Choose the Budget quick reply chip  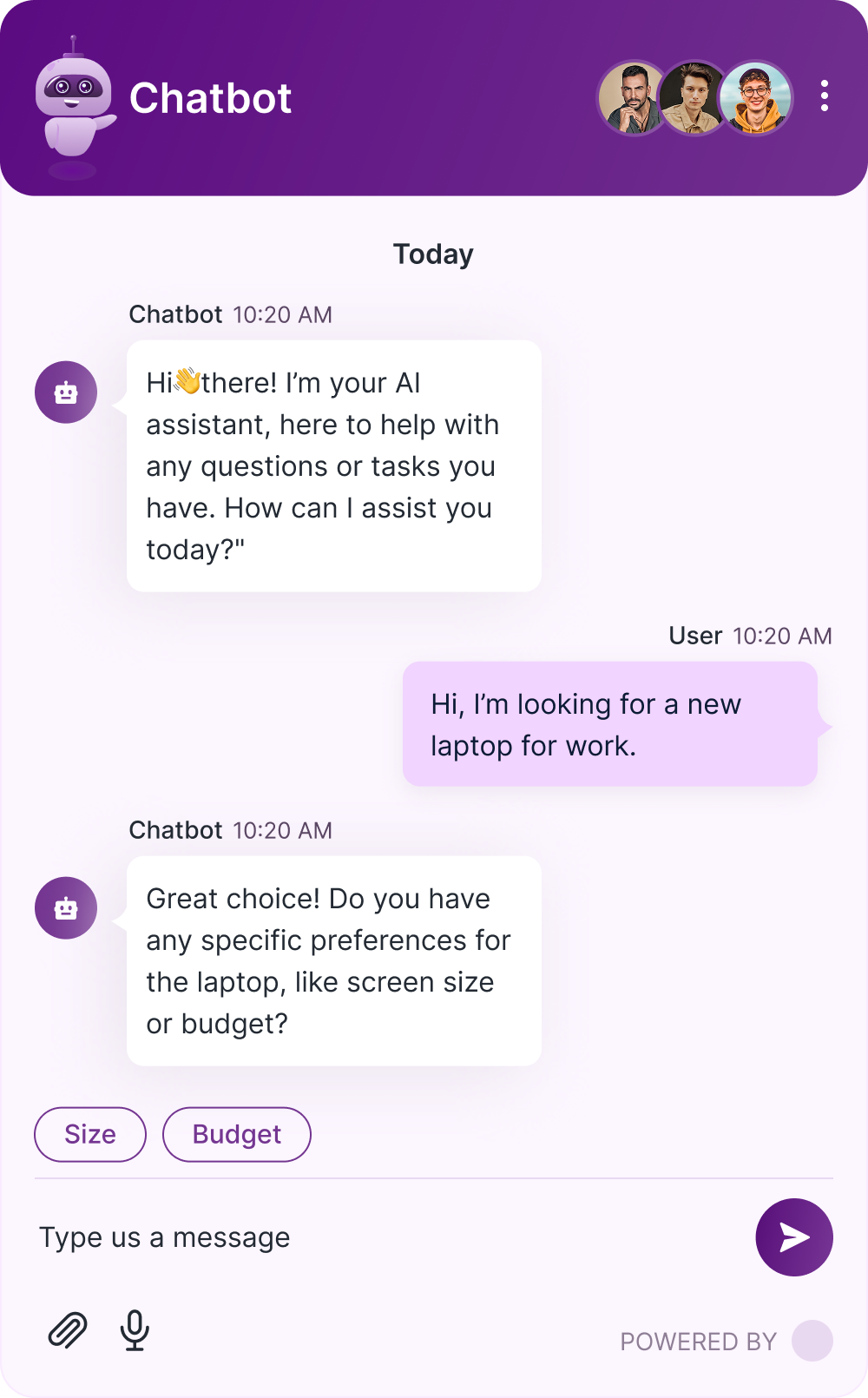(x=237, y=1134)
